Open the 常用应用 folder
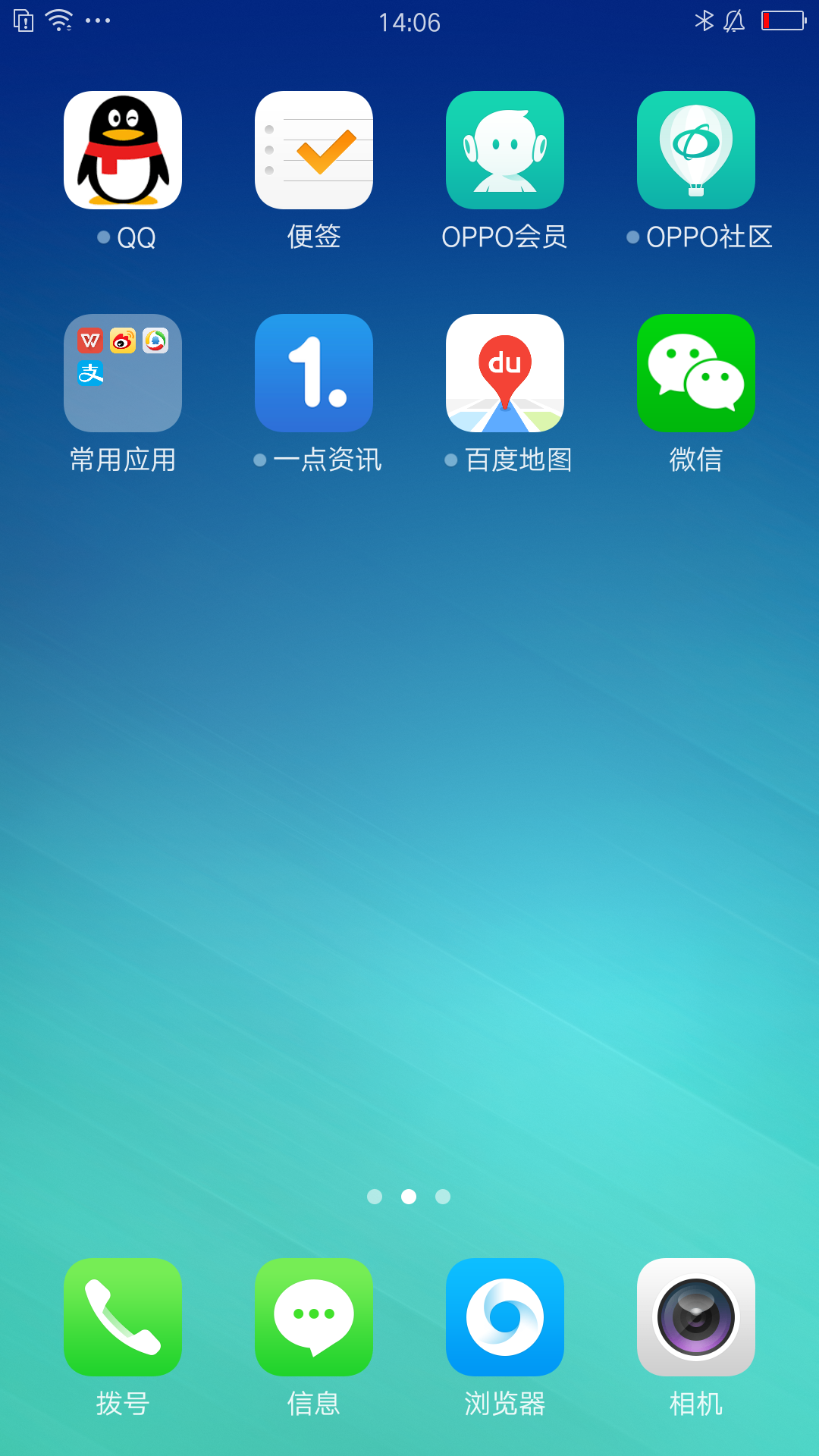The width and height of the screenshot is (819, 1456). coord(122,372)
